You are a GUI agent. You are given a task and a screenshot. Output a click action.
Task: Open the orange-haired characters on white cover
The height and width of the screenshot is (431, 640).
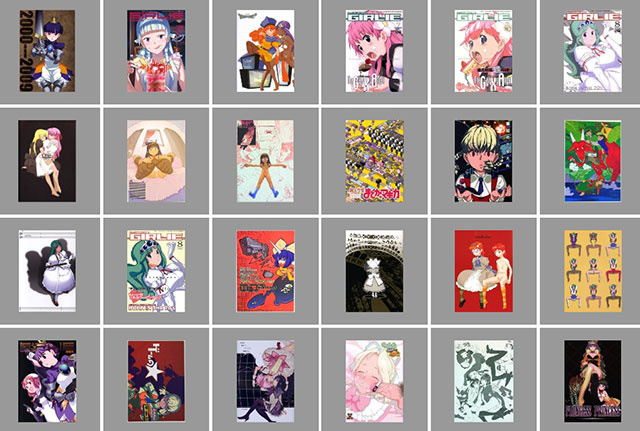(x=265, y=50)
